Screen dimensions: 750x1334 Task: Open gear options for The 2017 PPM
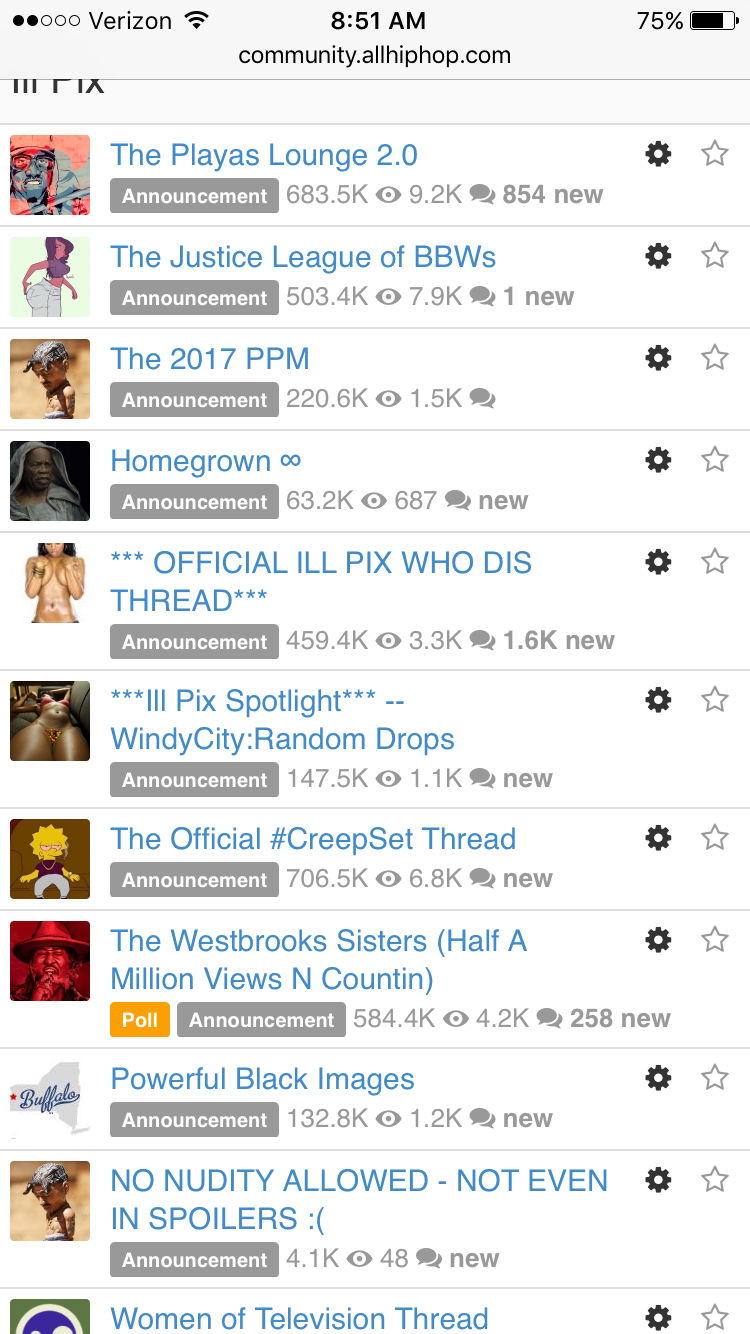pyautogui.click(x=658, y=358)
